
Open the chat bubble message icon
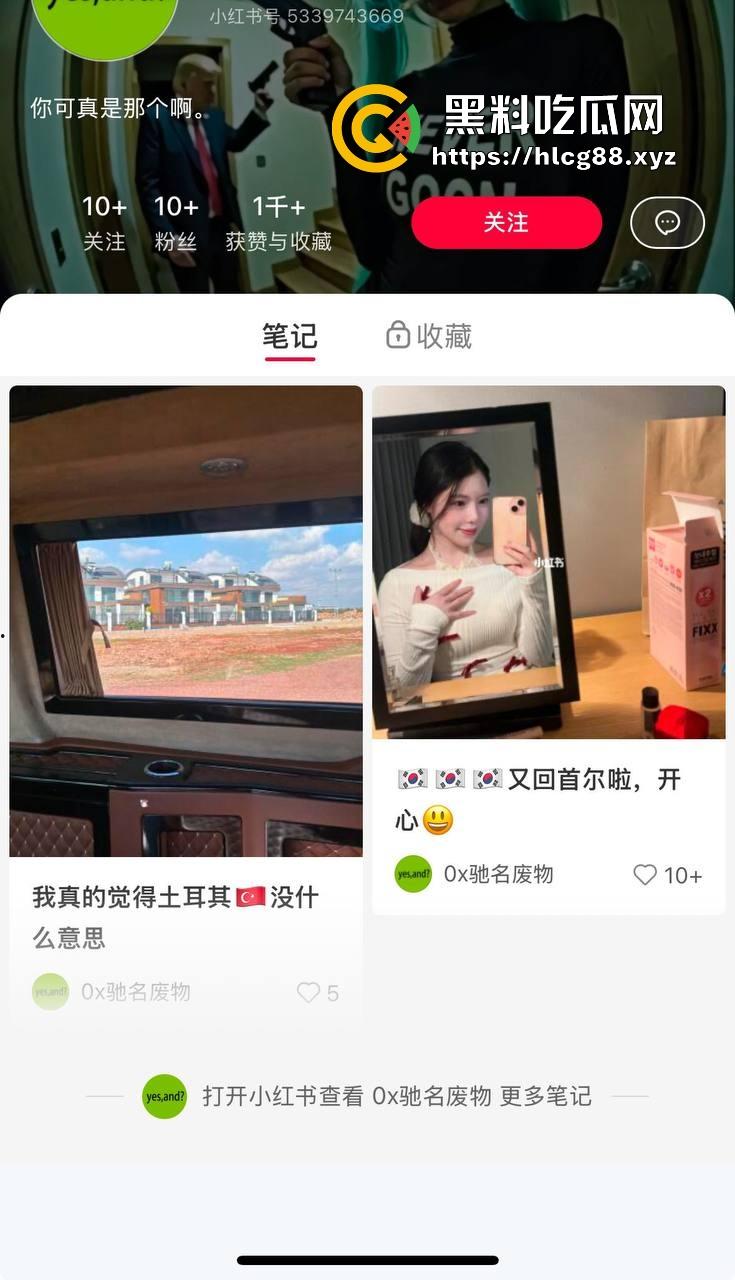[667, 222]
